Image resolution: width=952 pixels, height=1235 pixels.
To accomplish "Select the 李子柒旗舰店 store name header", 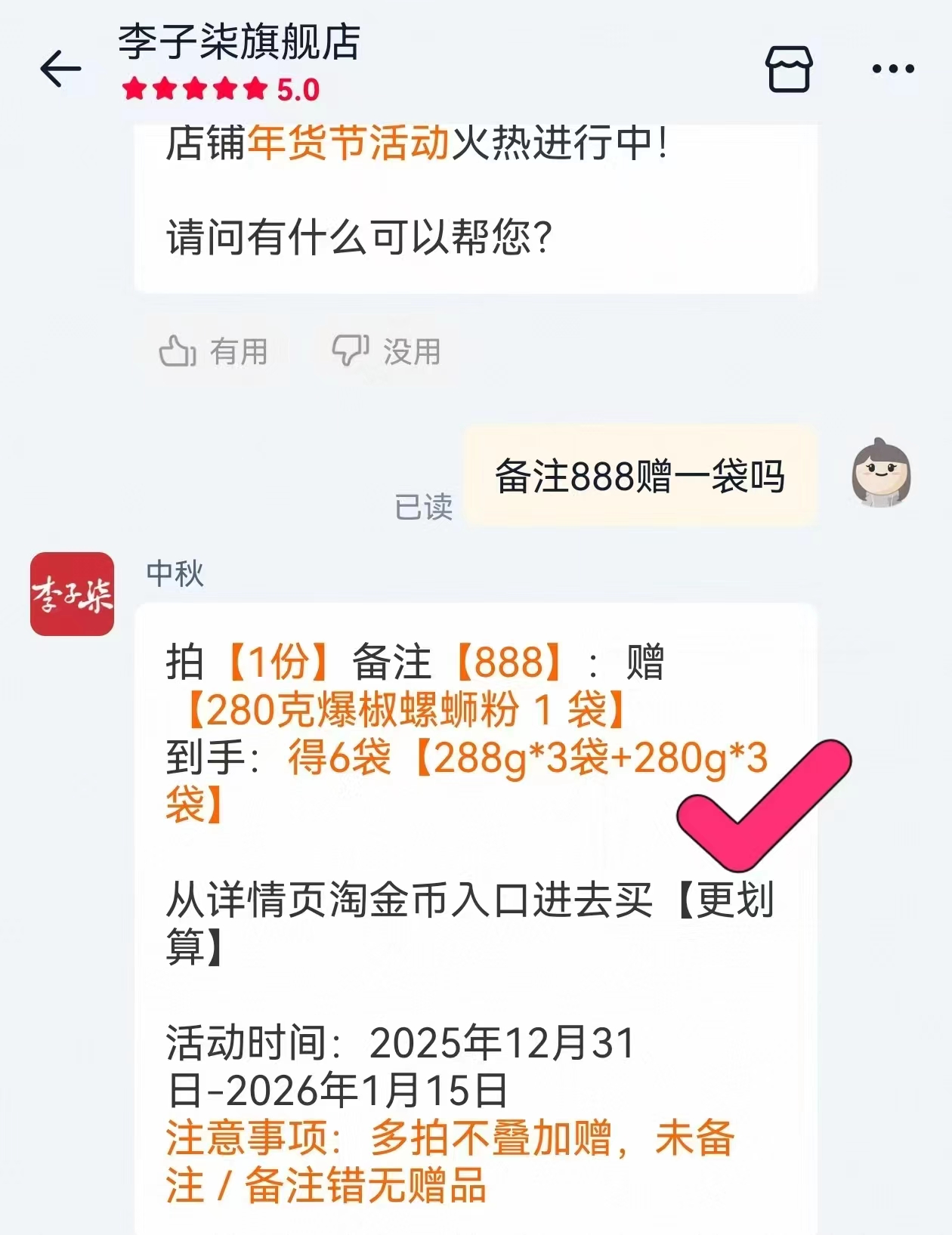I will click(x=239, y=43).
